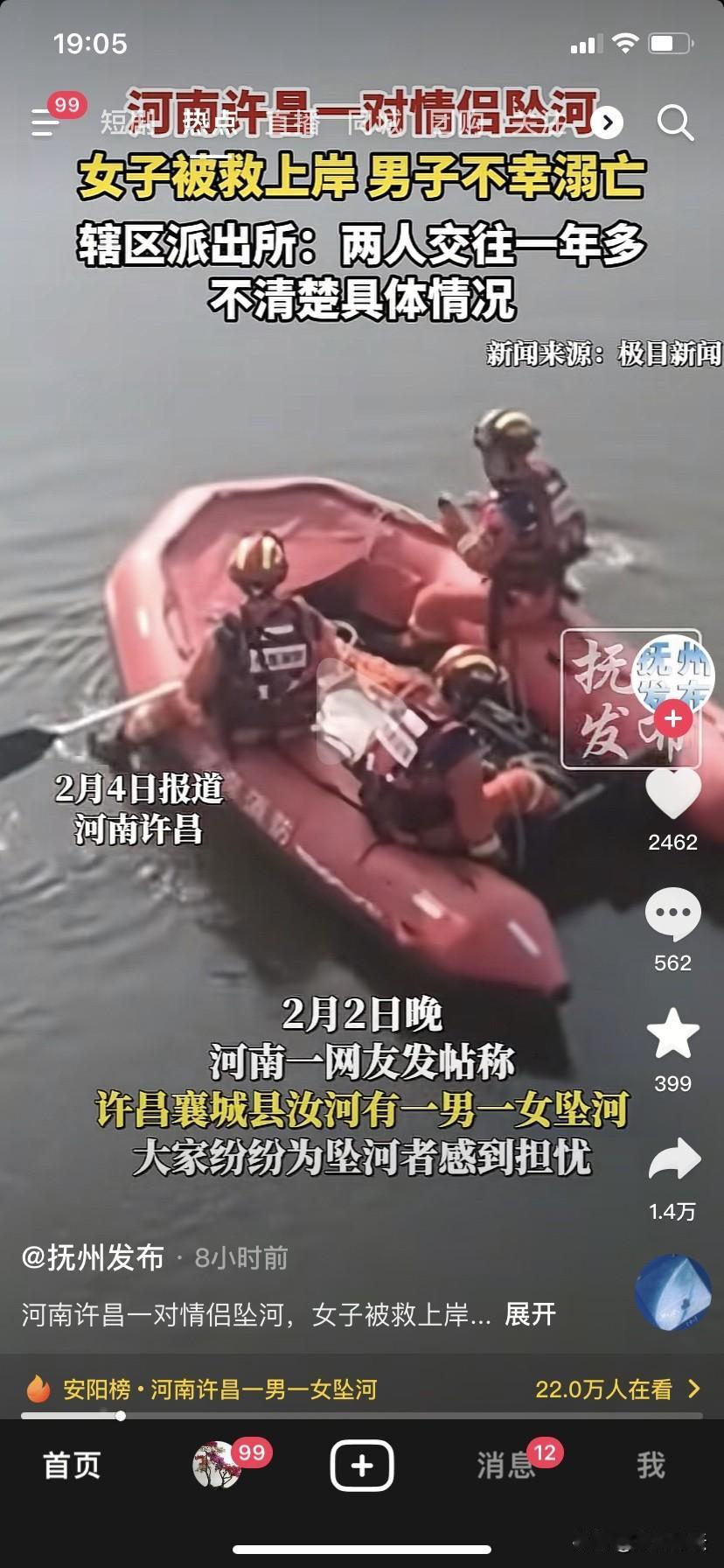Screen dimensions: 724x1568
Task: Tap the chevron at the end of top tabs
Action: (607, 124)
